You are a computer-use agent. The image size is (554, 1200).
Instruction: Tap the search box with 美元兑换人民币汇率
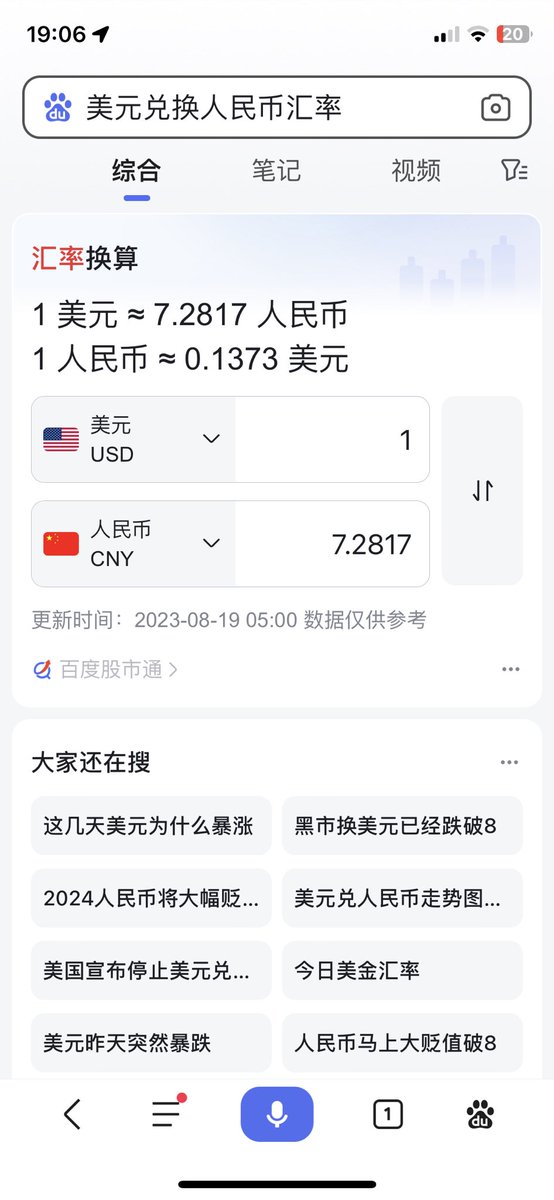pyautogui.click(x=277, y=107)
